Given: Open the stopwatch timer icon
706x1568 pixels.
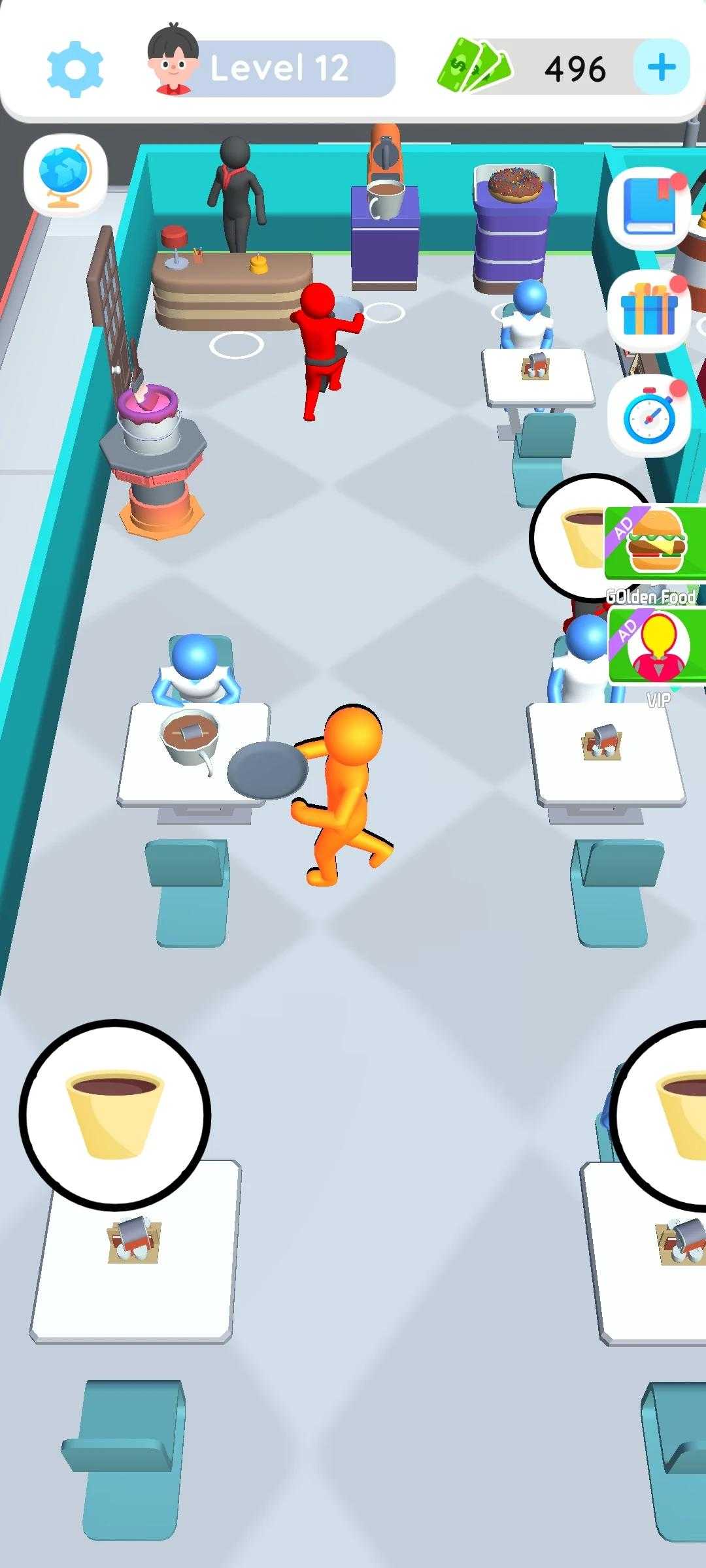Looking at the screenshot, I should tap(648, 416).
